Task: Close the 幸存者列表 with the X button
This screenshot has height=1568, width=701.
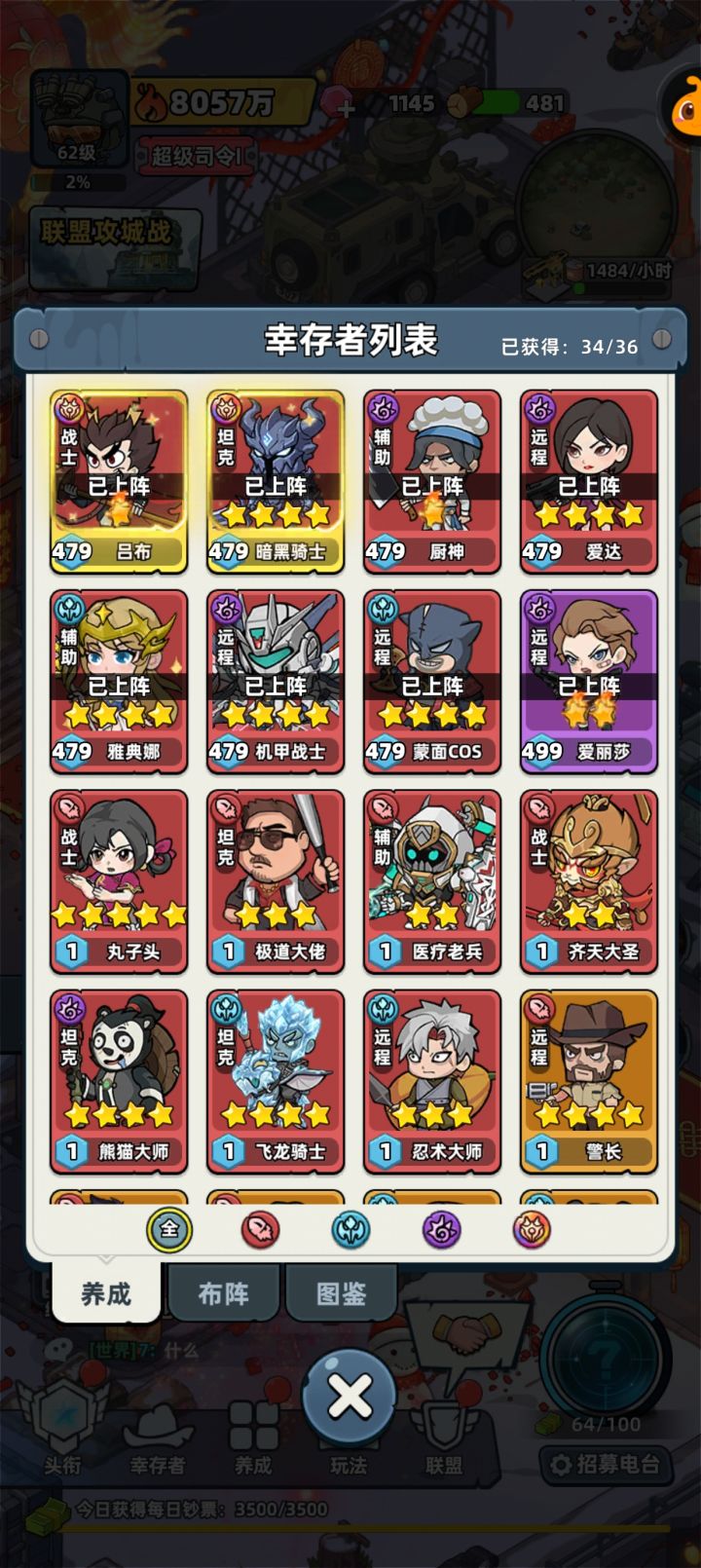Action: click(x=350, y=1395)
